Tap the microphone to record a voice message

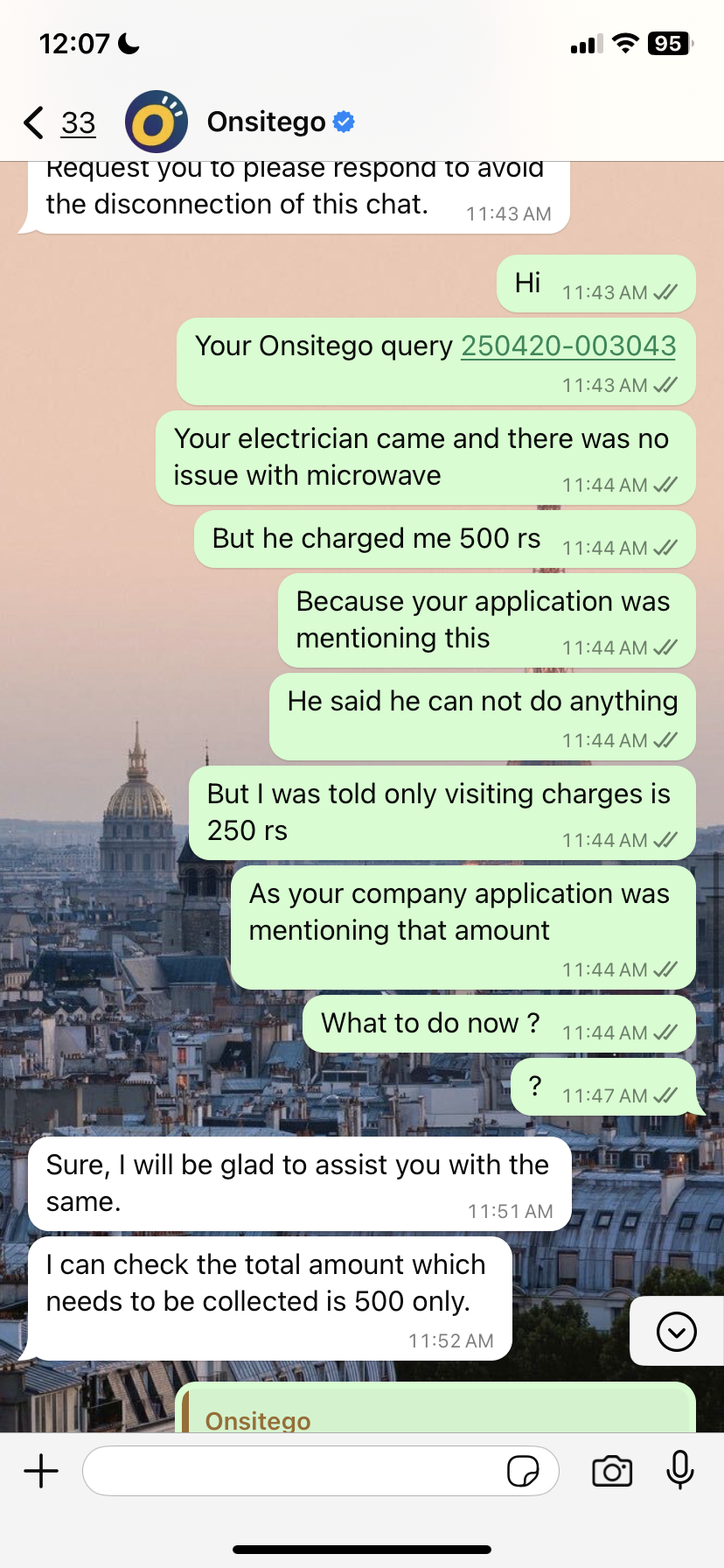[x=679, y=1470]
